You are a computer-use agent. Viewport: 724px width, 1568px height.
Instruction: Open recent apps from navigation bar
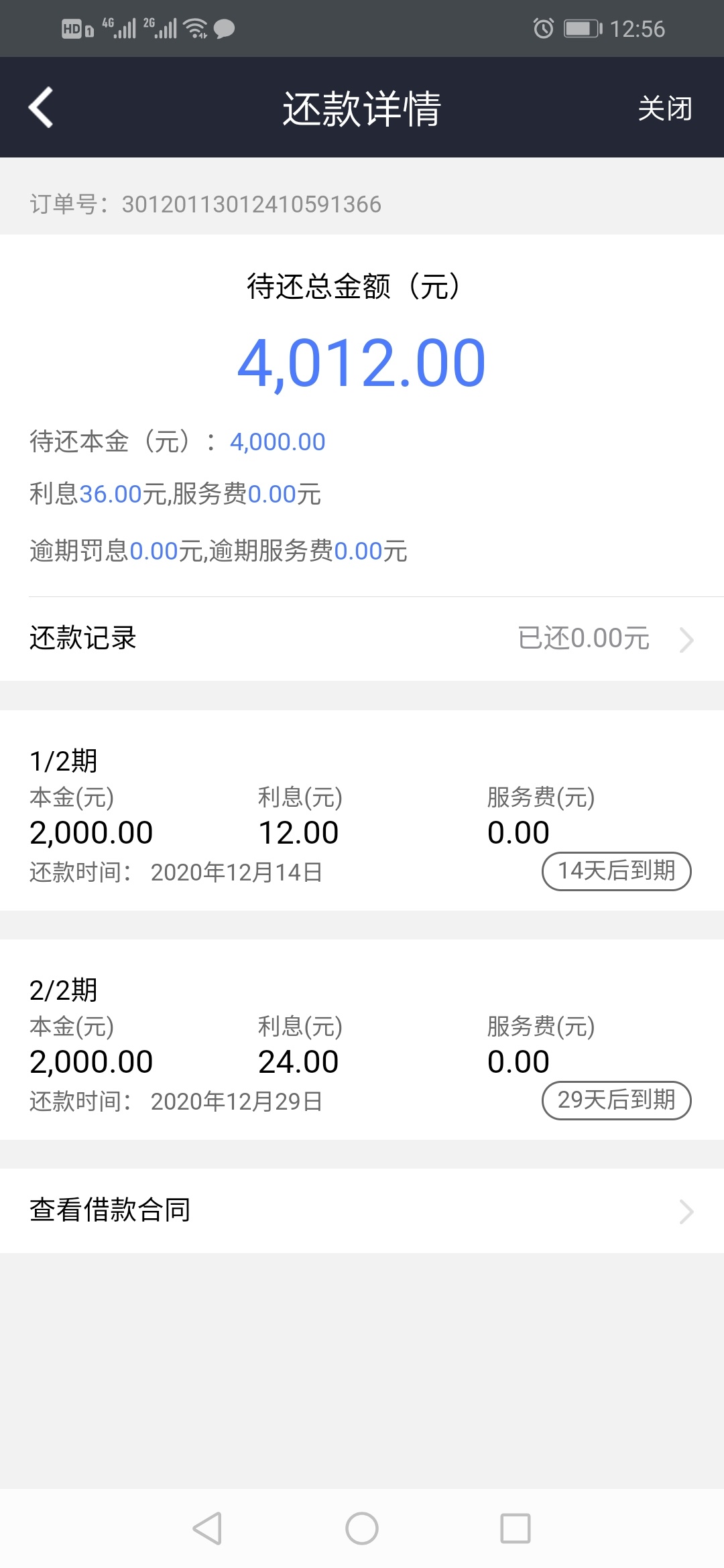(516, 1528)
